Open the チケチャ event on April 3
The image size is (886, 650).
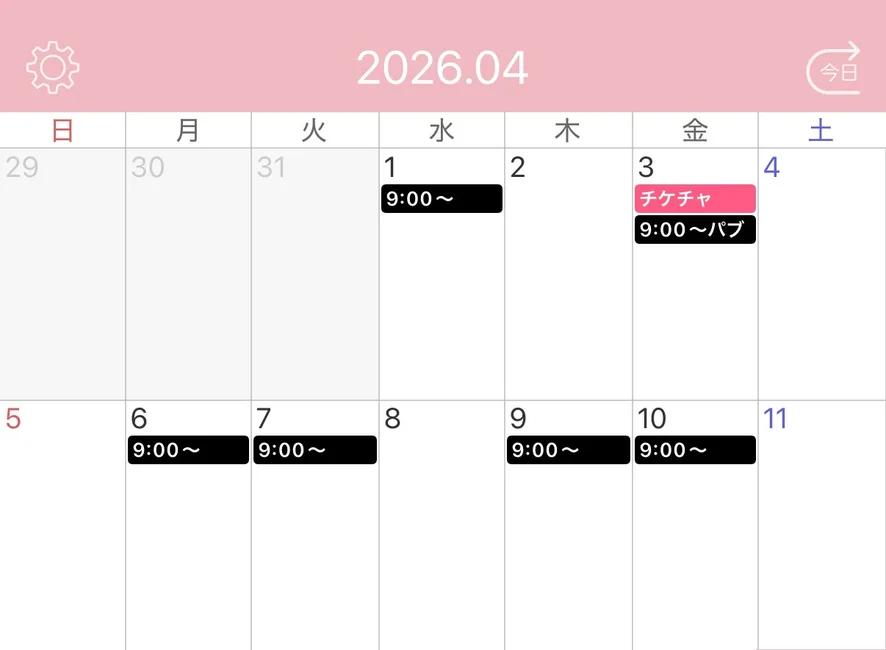(695, 198)
